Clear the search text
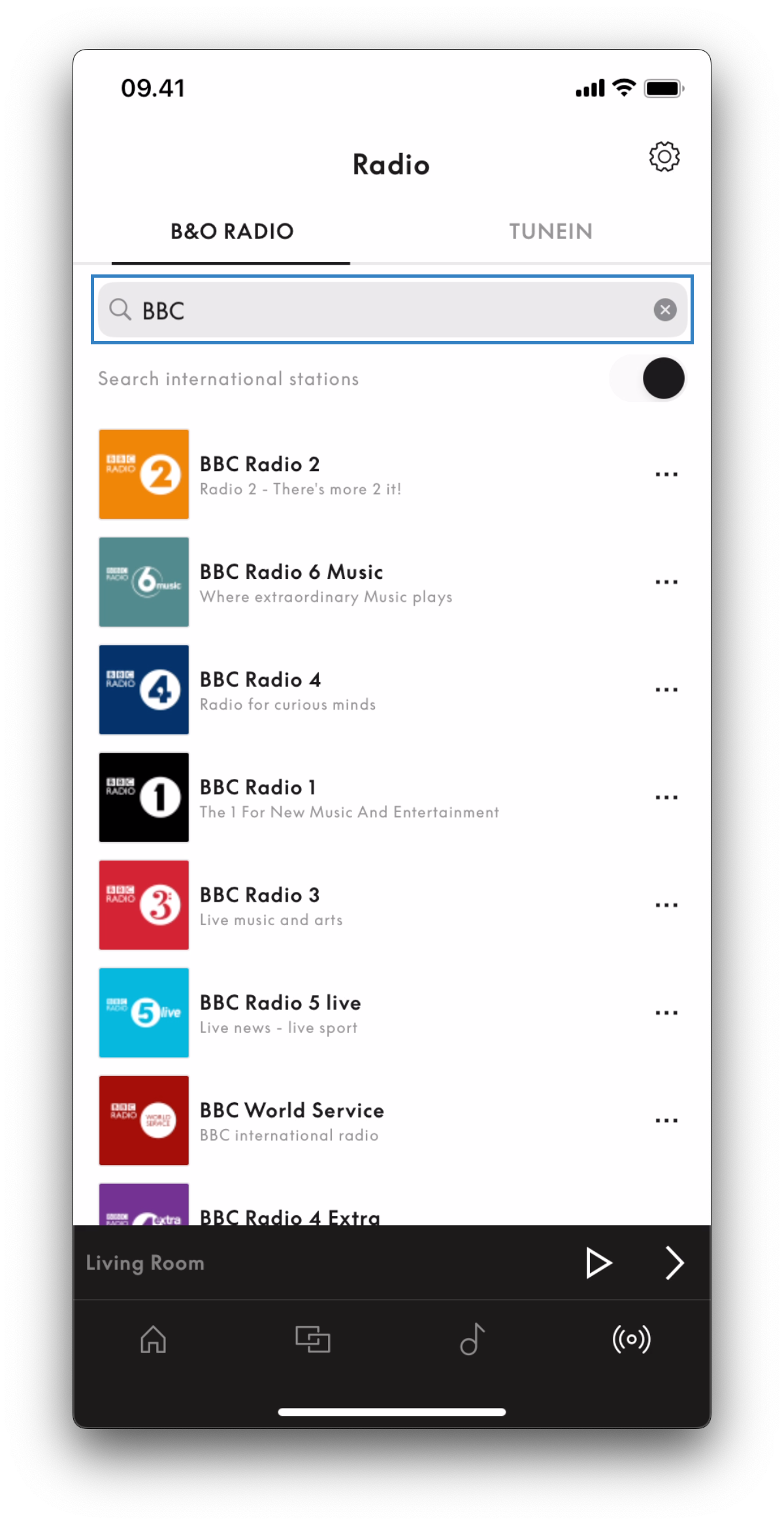Image resolution: width=784 pixels, height=1525 pixels. 665,310
